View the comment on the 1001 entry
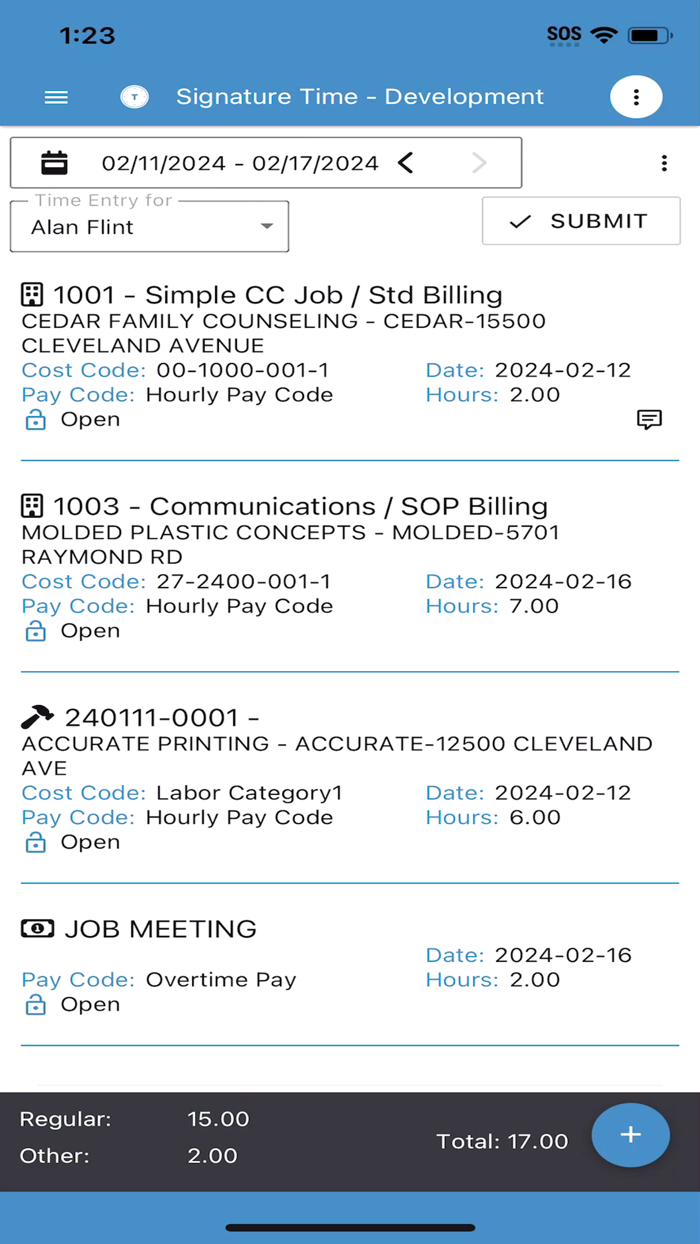 [x=649, y=420]
